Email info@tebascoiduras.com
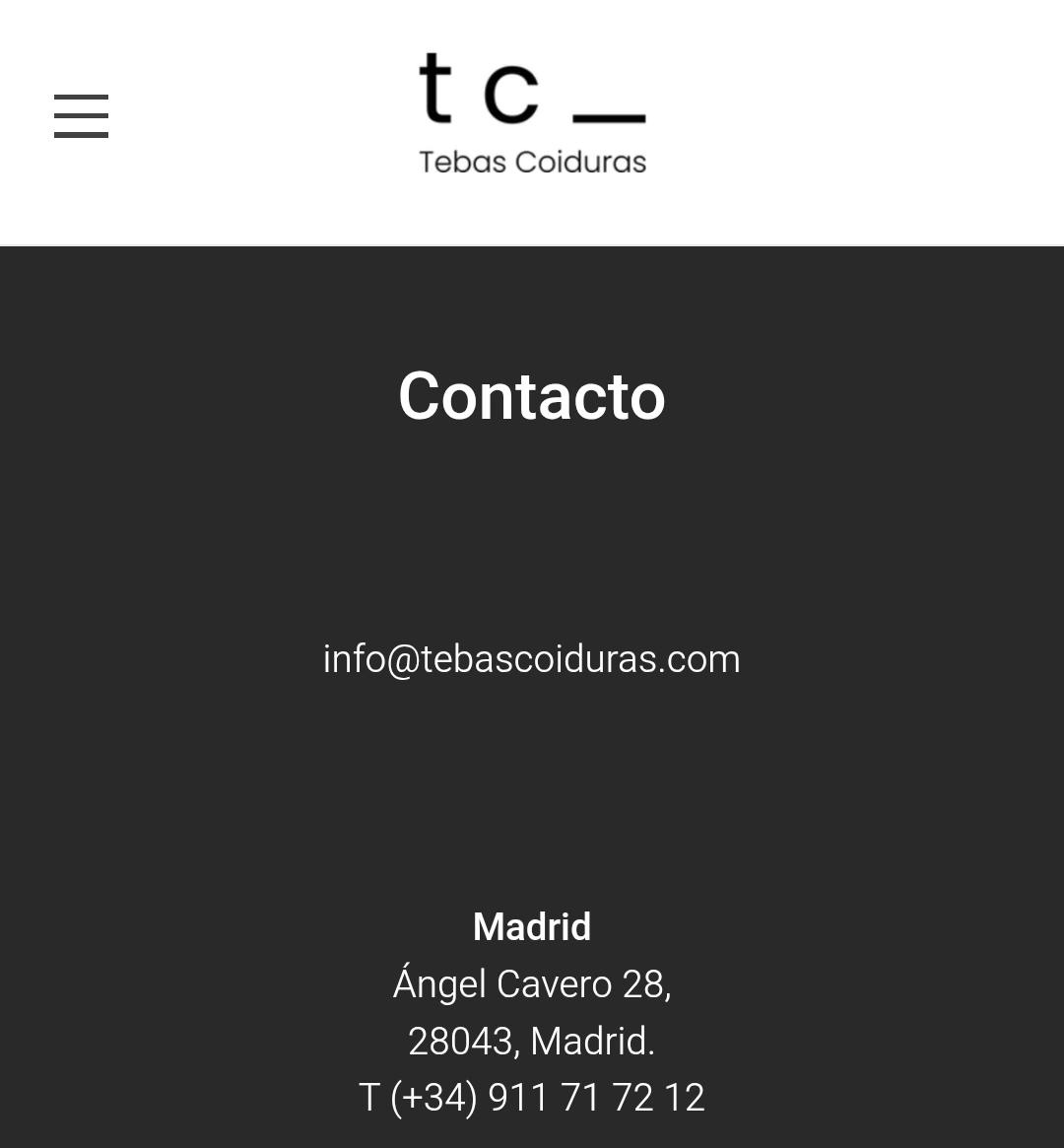 pyautogui.click(x=532, y=659)
